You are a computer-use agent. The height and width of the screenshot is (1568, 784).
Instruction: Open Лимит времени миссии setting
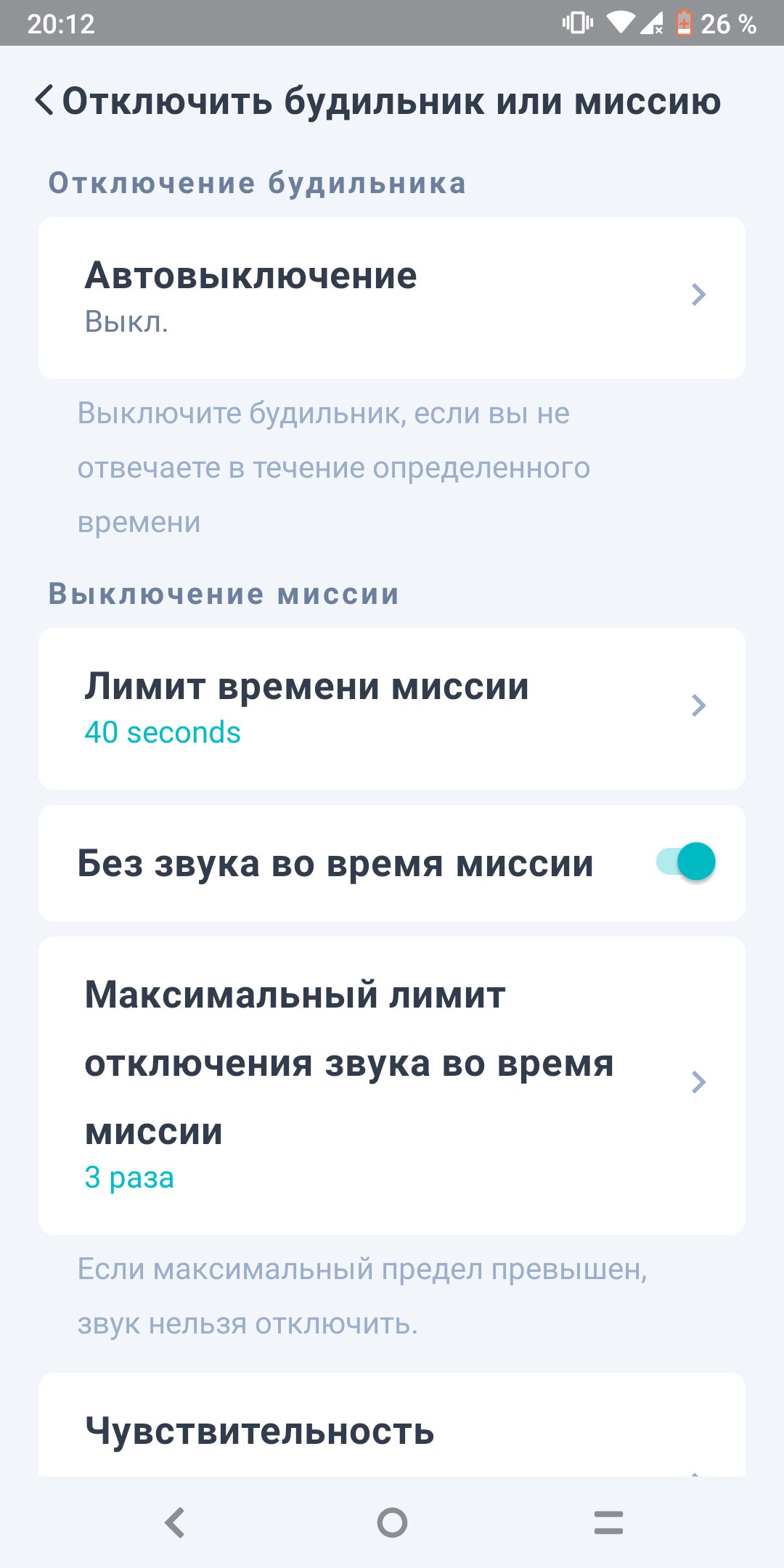pos(392,709)
